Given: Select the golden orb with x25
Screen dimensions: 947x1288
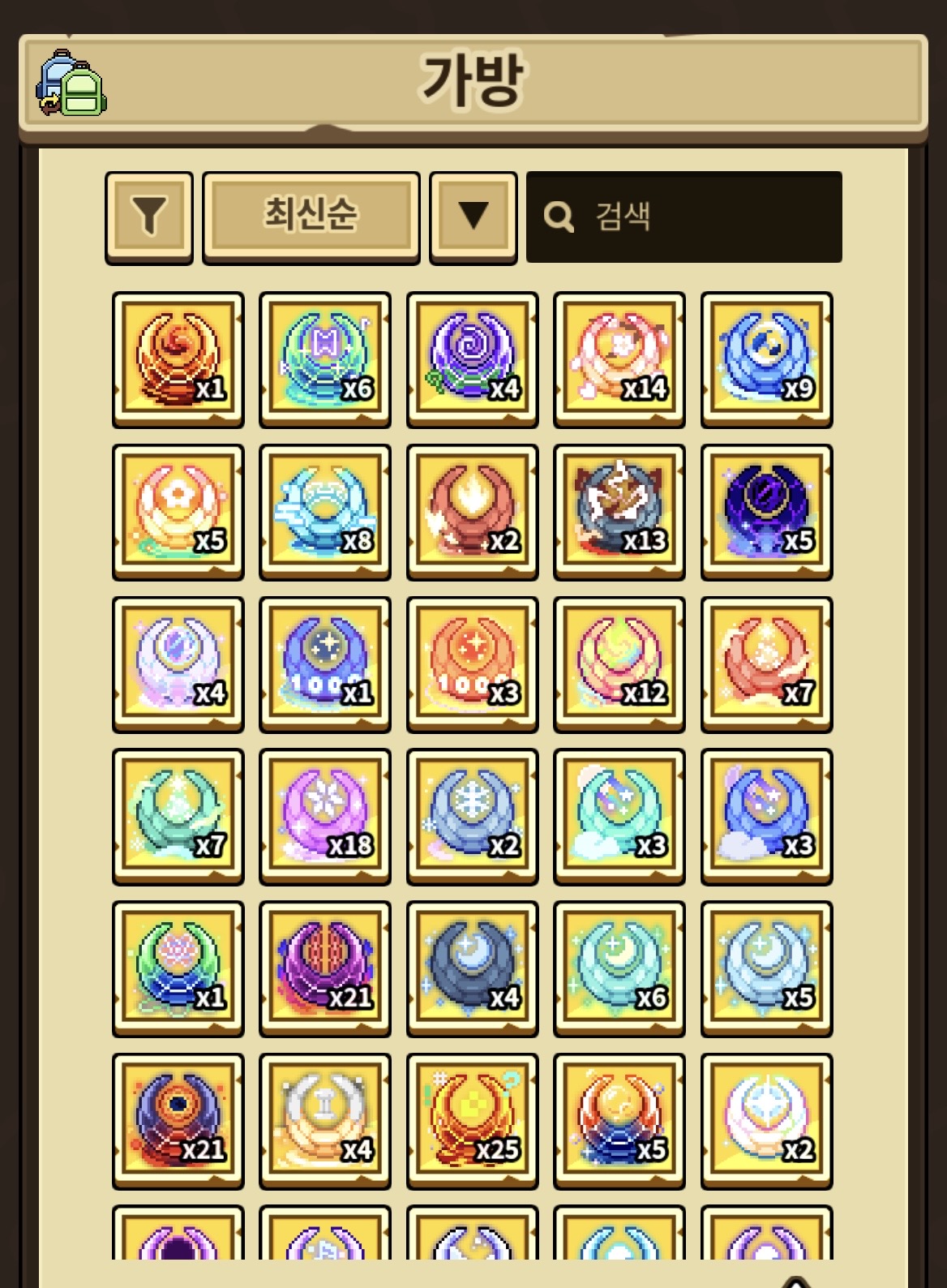Looking at the screenshot, I should pos(472,1120).
